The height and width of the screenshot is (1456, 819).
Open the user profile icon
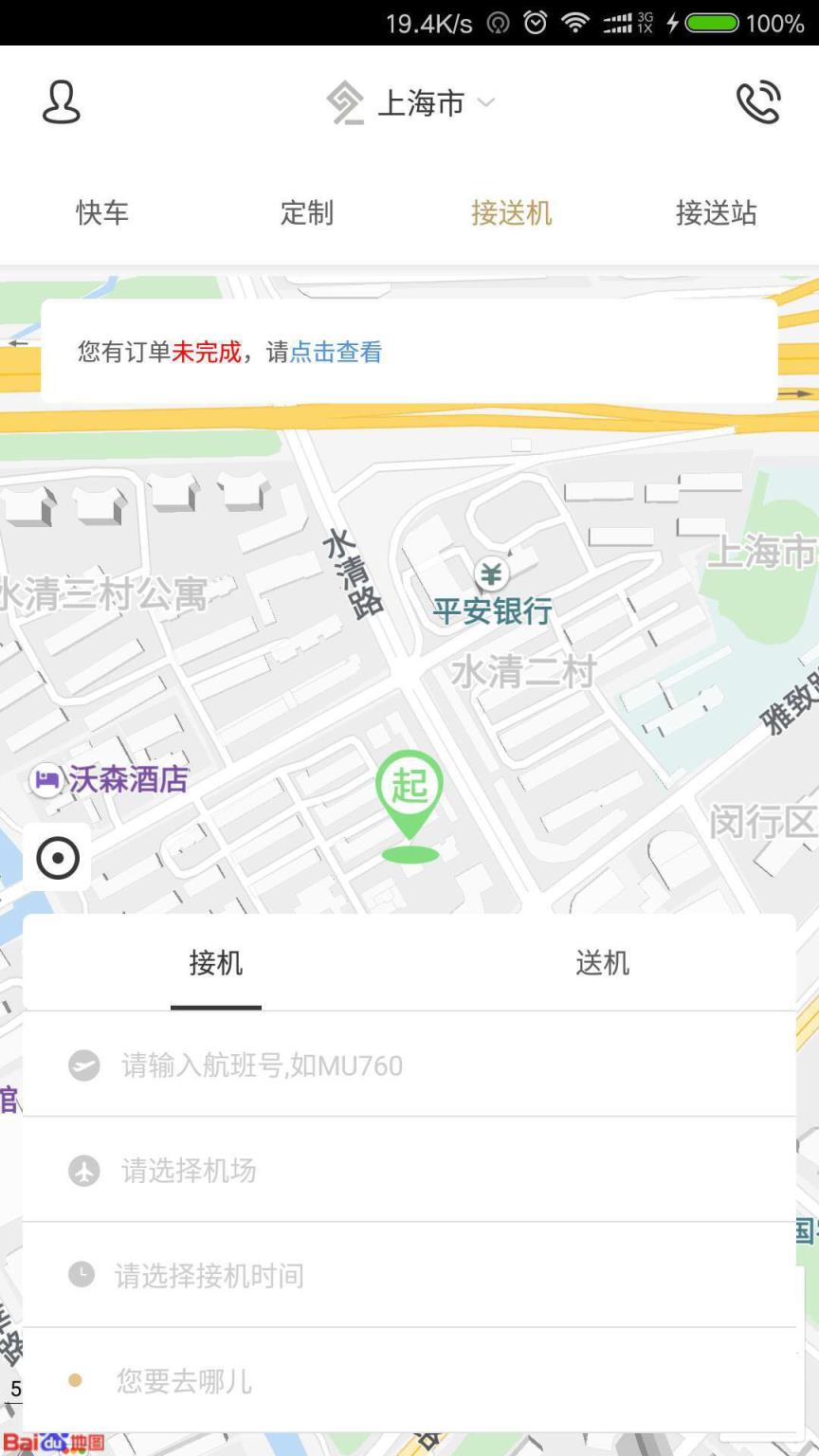[x=60, y=104]
